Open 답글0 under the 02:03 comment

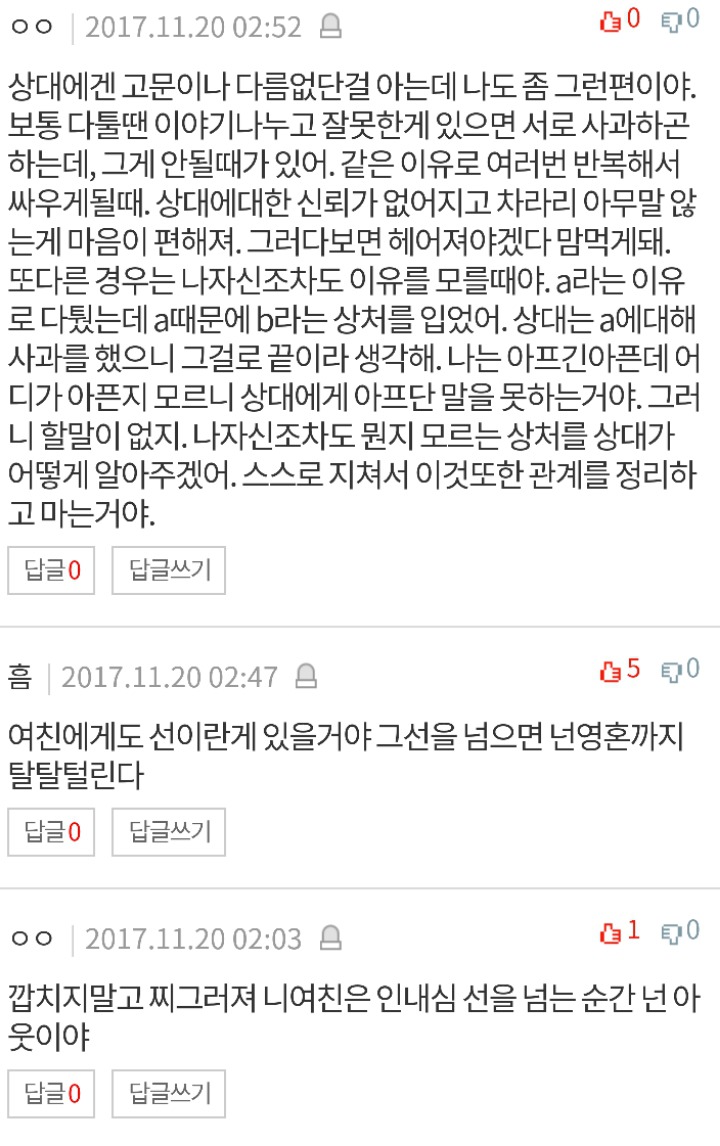pyautogui.click(x=51, y=1094)
